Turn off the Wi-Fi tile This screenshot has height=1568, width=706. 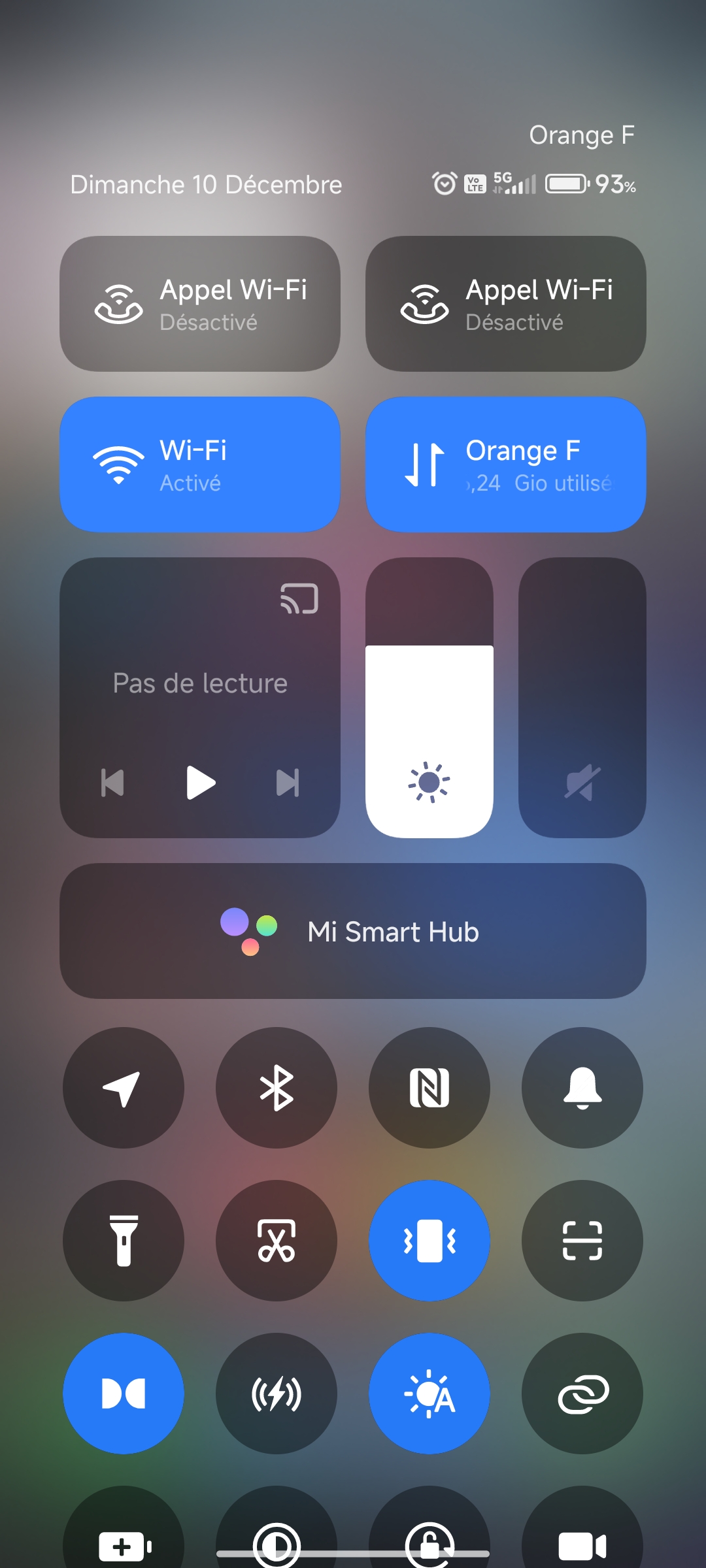(x=200, y=465)
